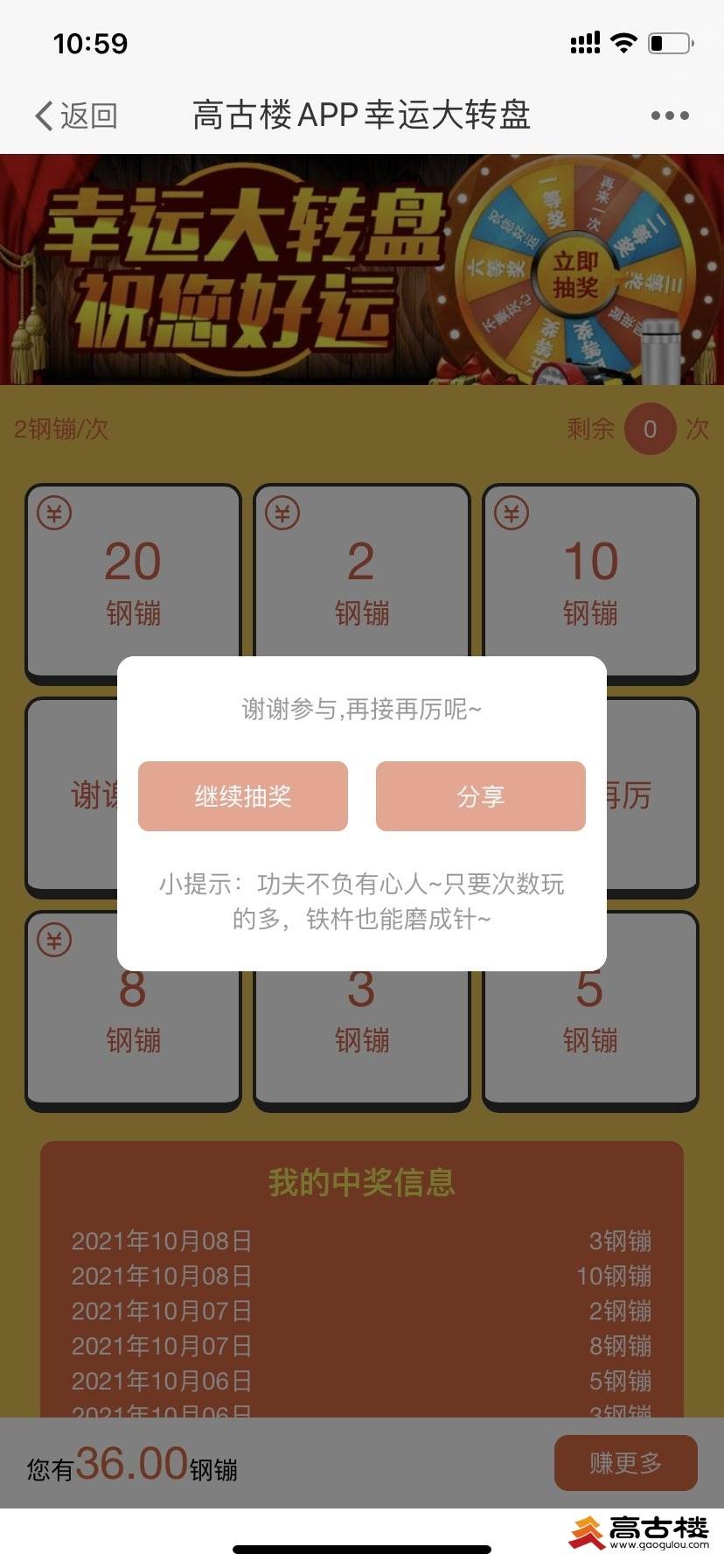The width and height of the screenshot is (724, 1568).
Task: Open the three-dot overflow menu
Action: coord(669,115)
